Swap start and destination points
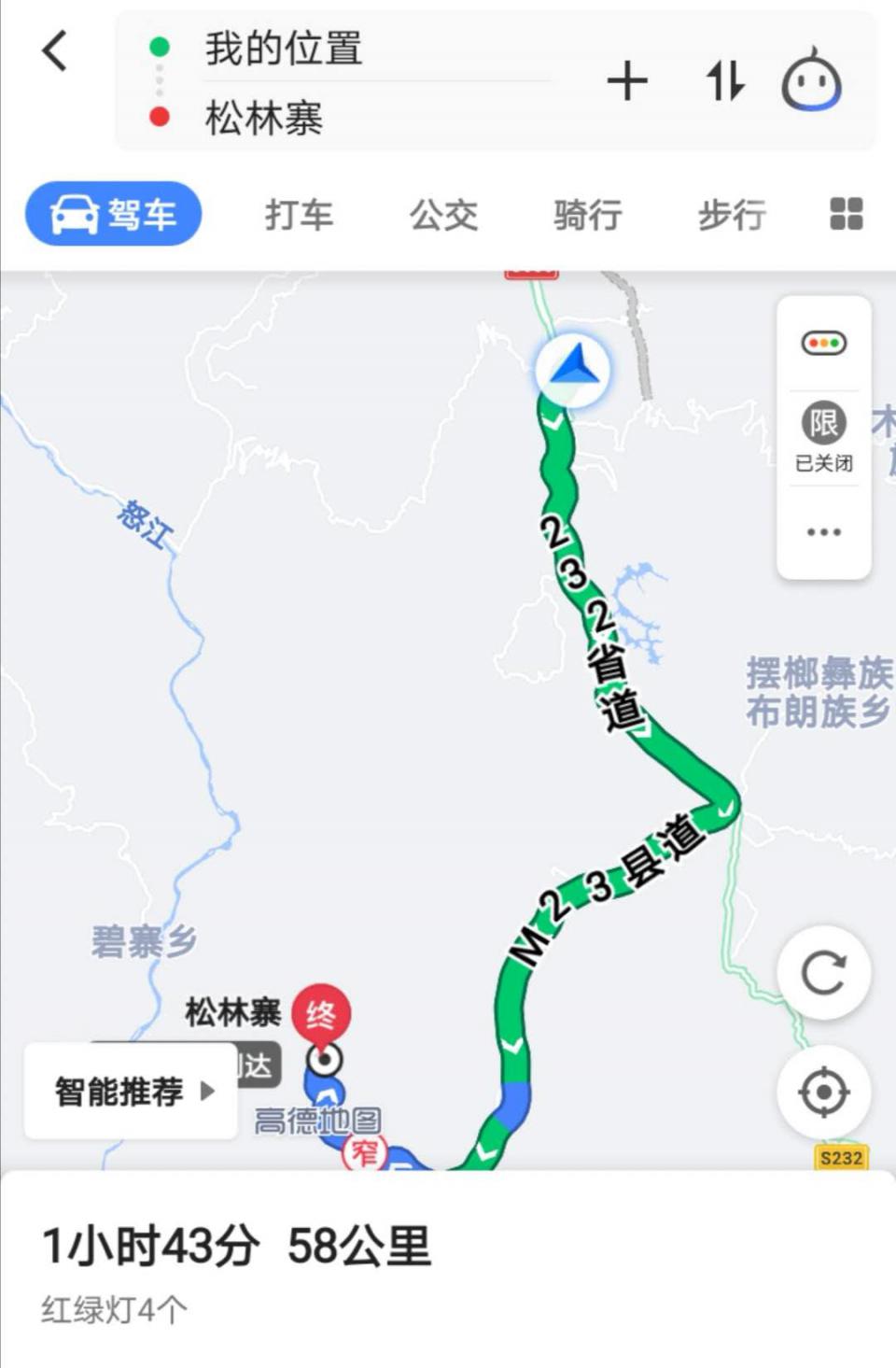The height and width of the screenshot is (1368, 896). pyautogui.click(x=725, y=81)
